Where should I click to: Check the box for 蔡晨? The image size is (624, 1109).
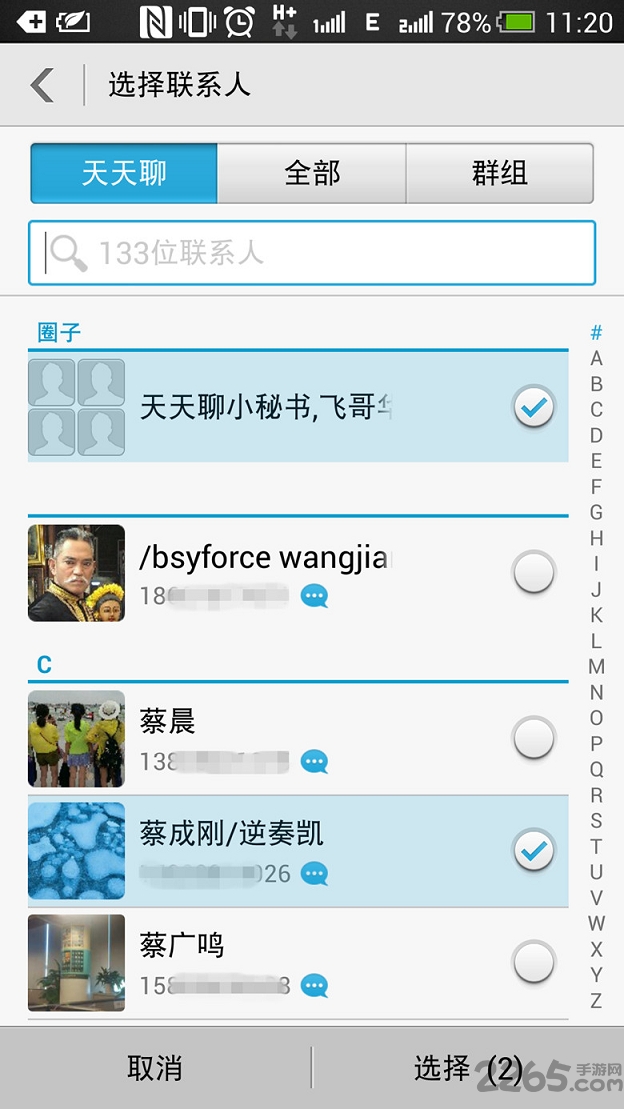point(533,739)
